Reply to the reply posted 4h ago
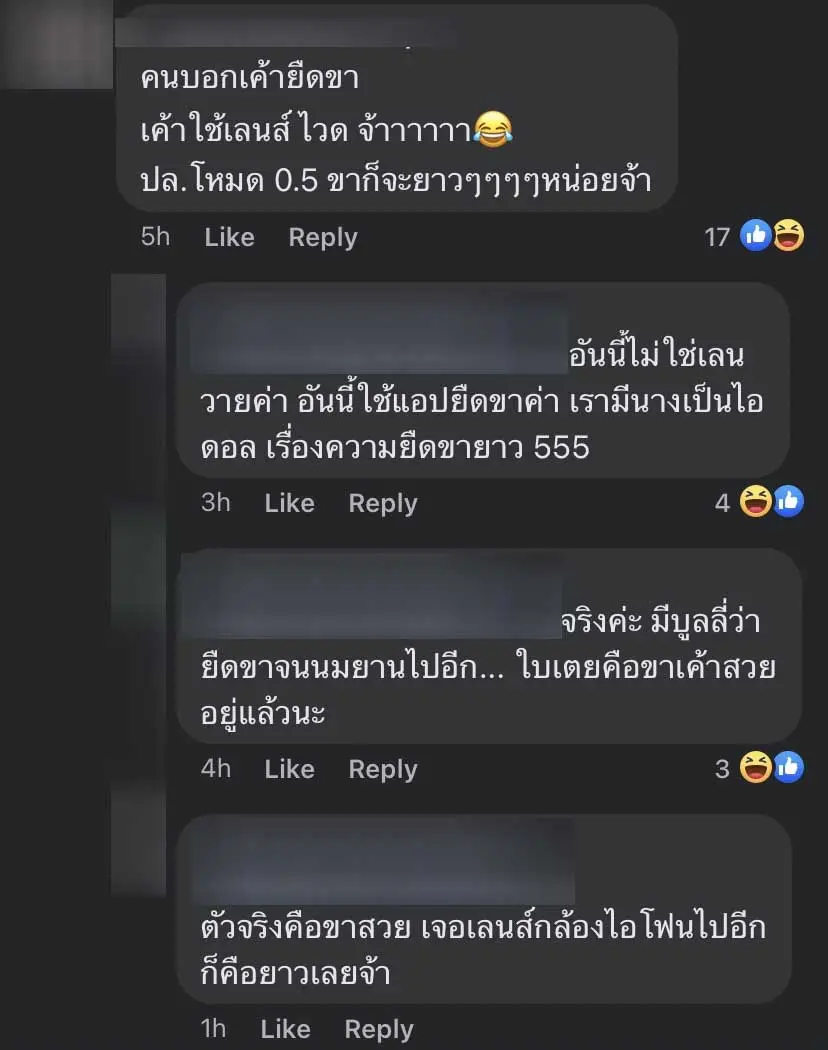This screenshot has height=1050, width=828. tap(382, 769)
